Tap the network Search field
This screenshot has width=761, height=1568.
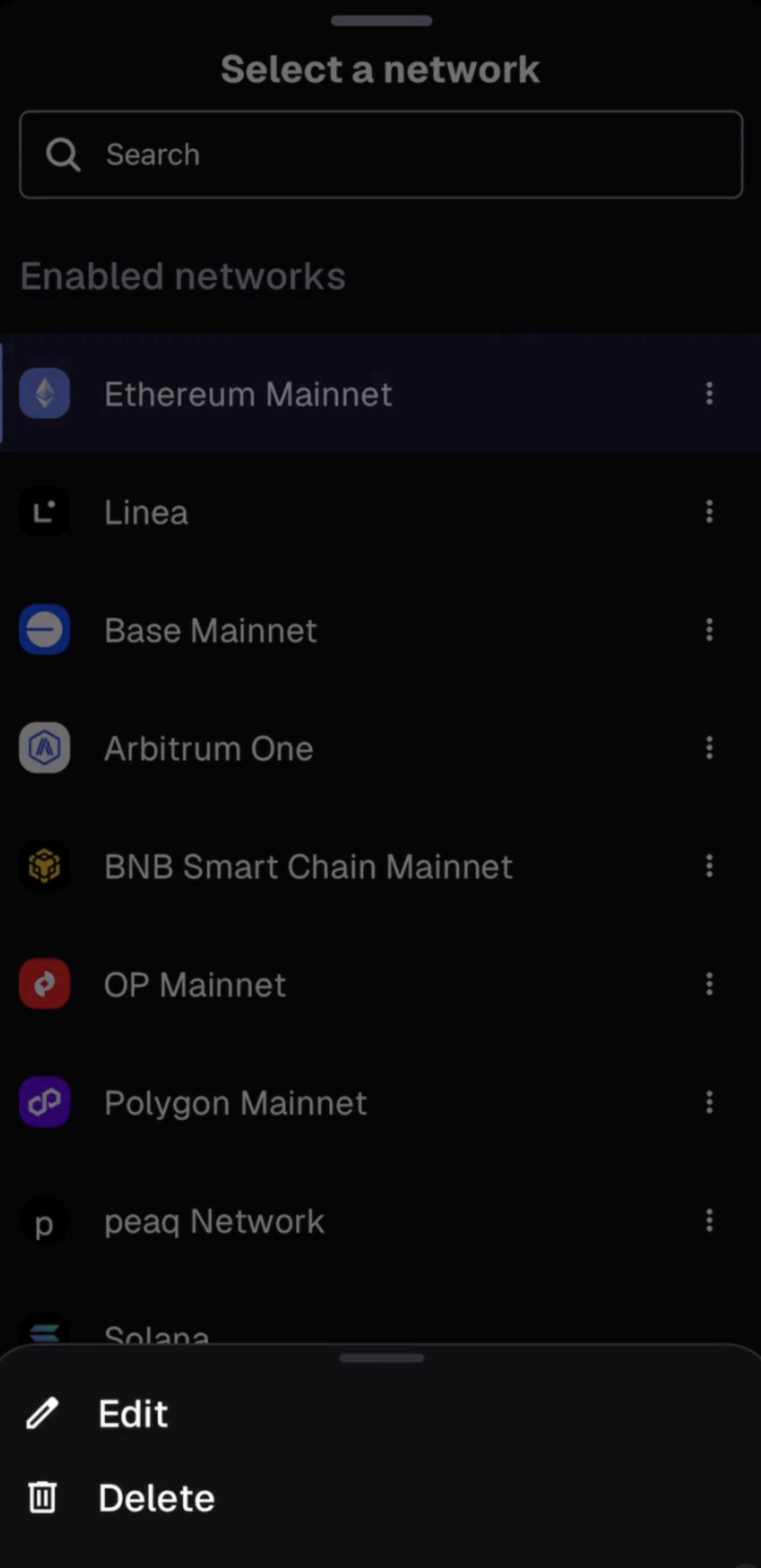pyautogui.click(x=380, y=155)
